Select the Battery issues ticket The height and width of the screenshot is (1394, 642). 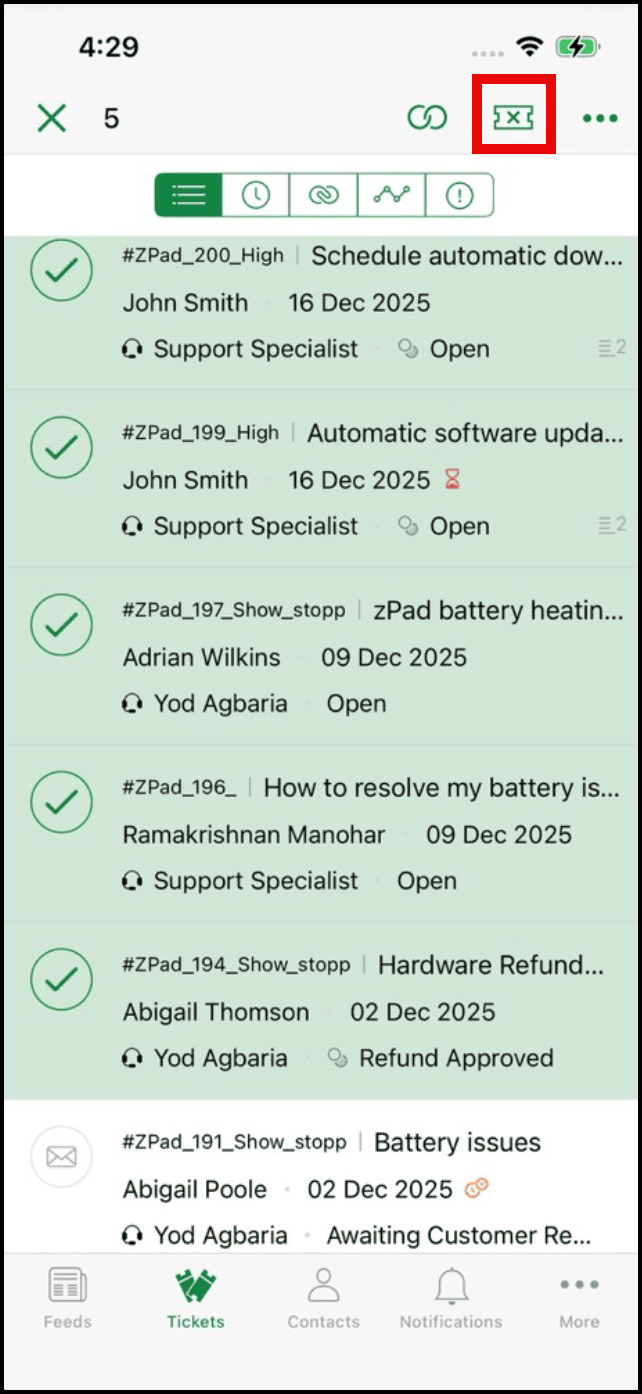[61, 1157]
